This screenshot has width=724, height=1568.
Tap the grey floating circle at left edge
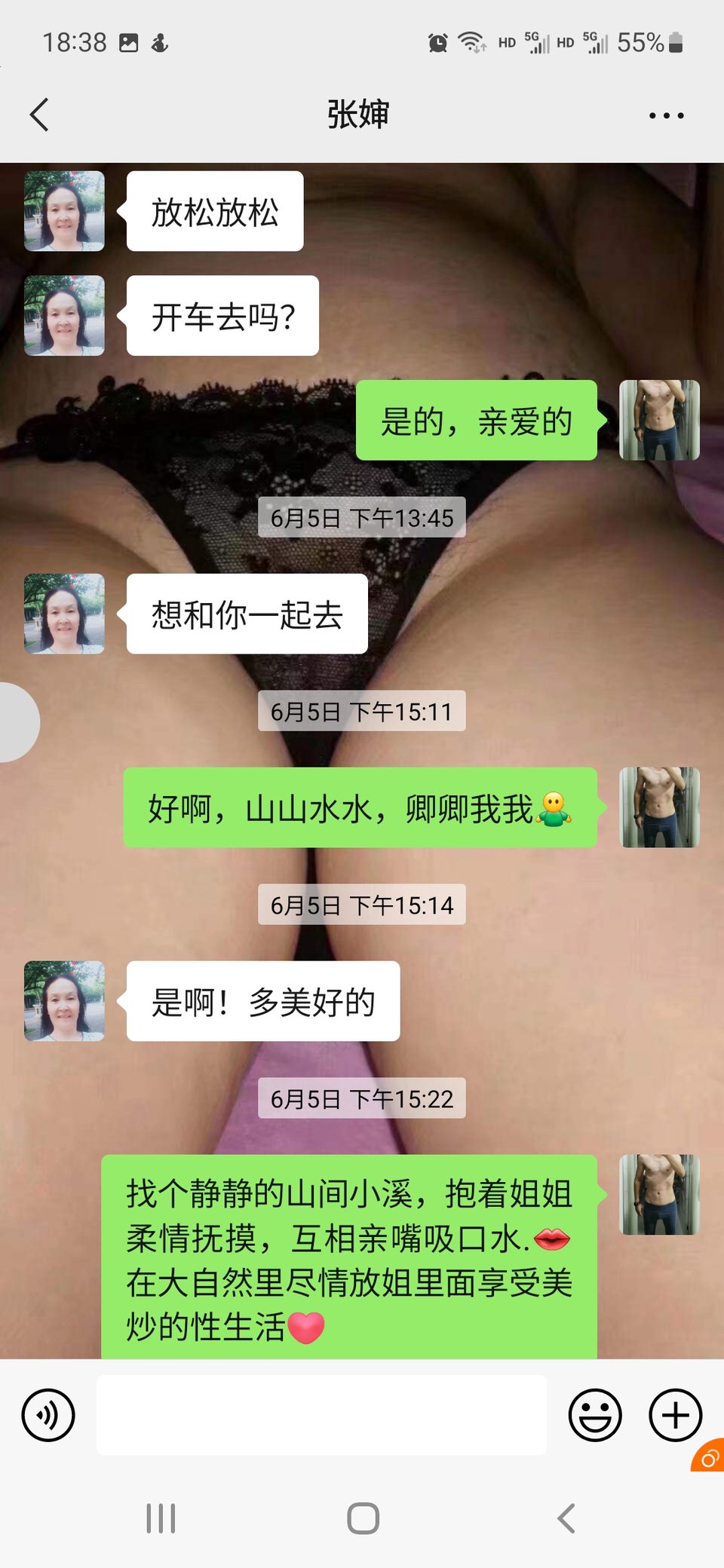click(x=17, y=722)
